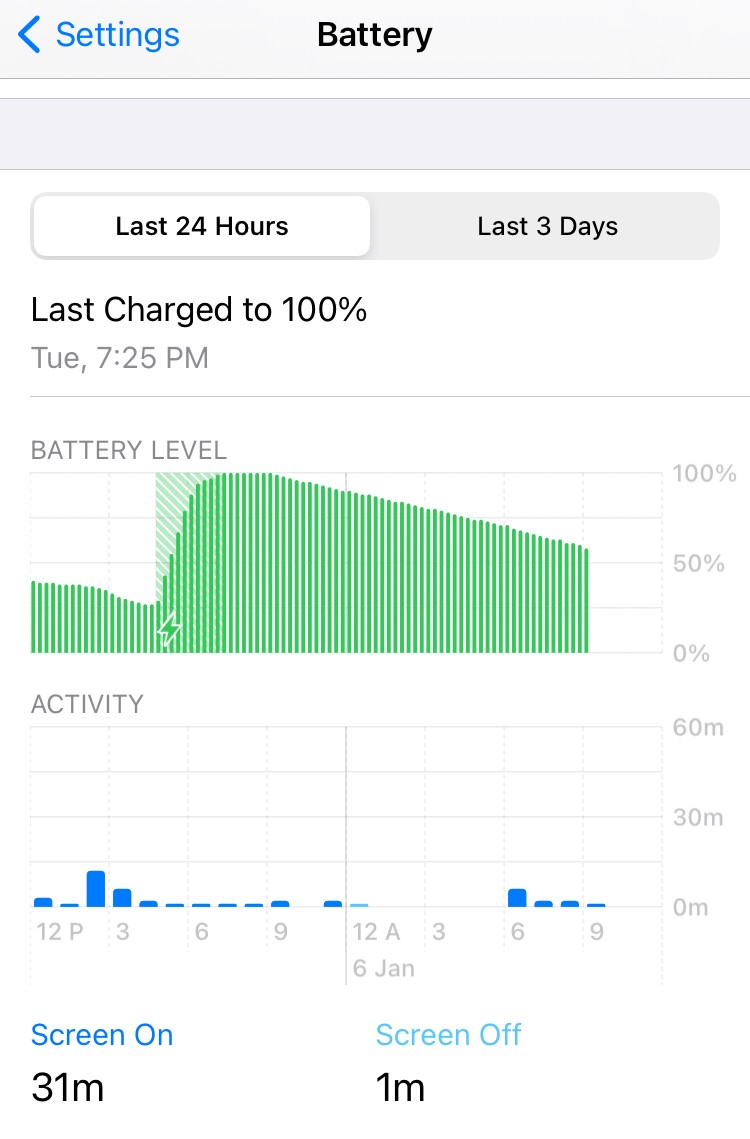The image size is (750, 1139).
Task: Go back to Settings
Action: coord(99,36)
